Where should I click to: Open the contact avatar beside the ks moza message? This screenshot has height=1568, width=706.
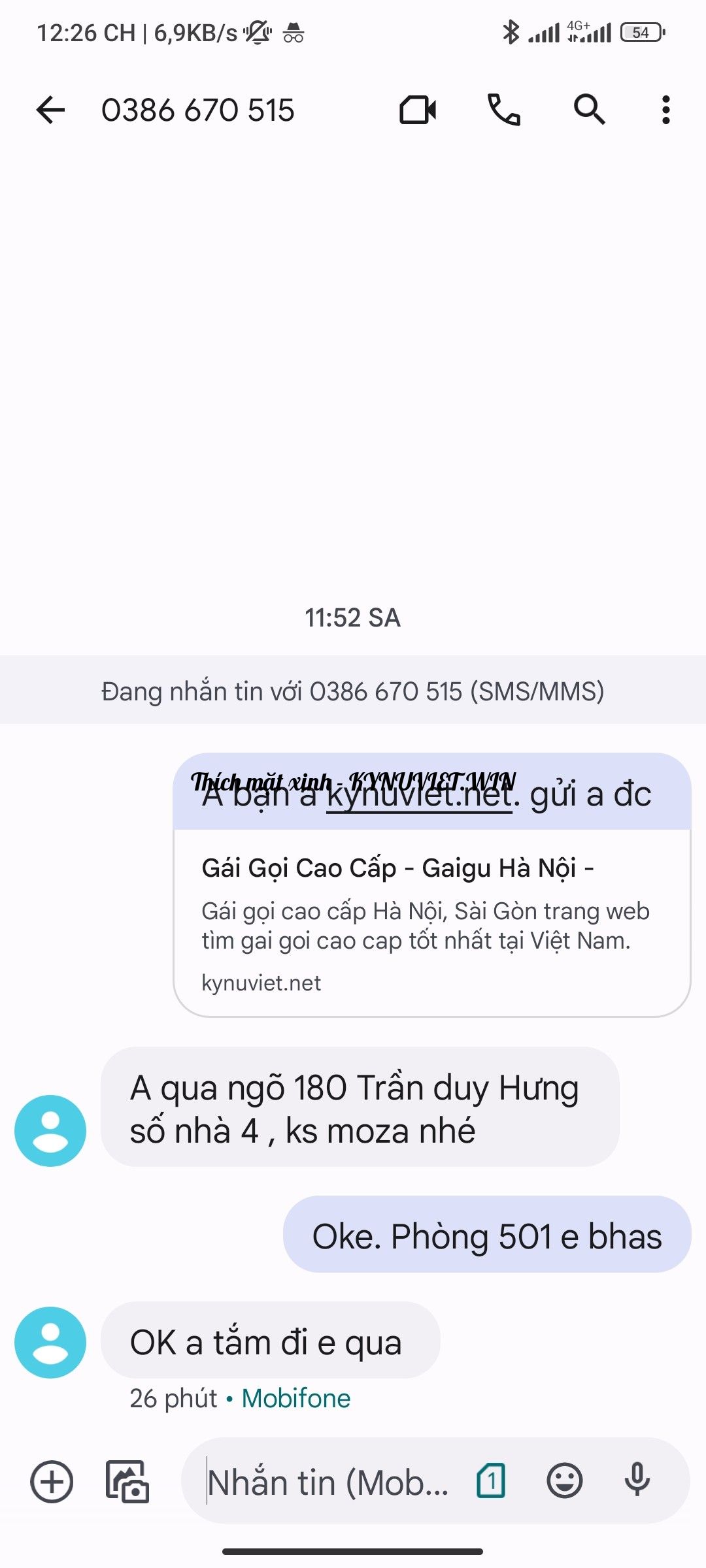(x=50, y=1130)
